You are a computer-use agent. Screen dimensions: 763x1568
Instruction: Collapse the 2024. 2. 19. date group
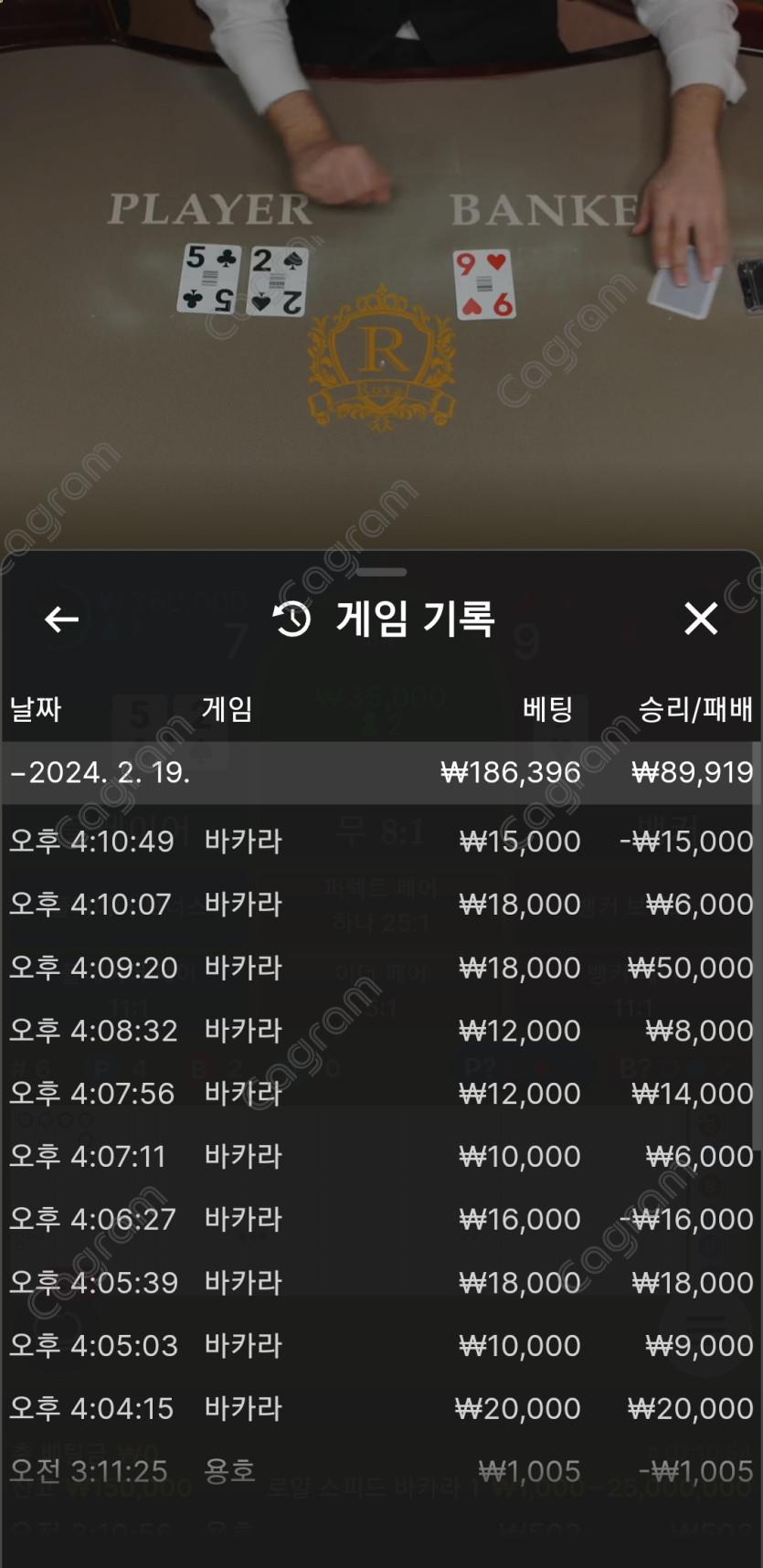[101, 773]
